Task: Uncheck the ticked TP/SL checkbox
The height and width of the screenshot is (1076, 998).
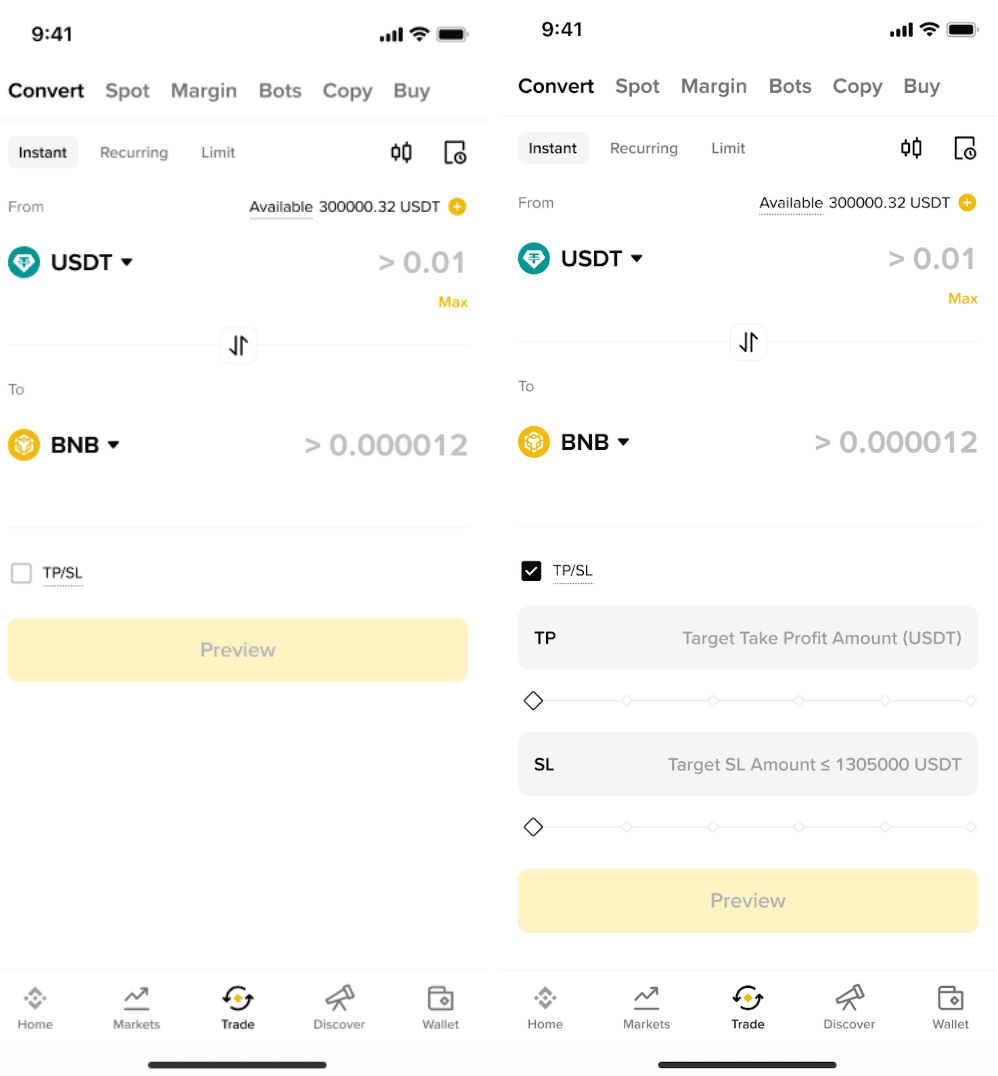Action: point(531,571)
